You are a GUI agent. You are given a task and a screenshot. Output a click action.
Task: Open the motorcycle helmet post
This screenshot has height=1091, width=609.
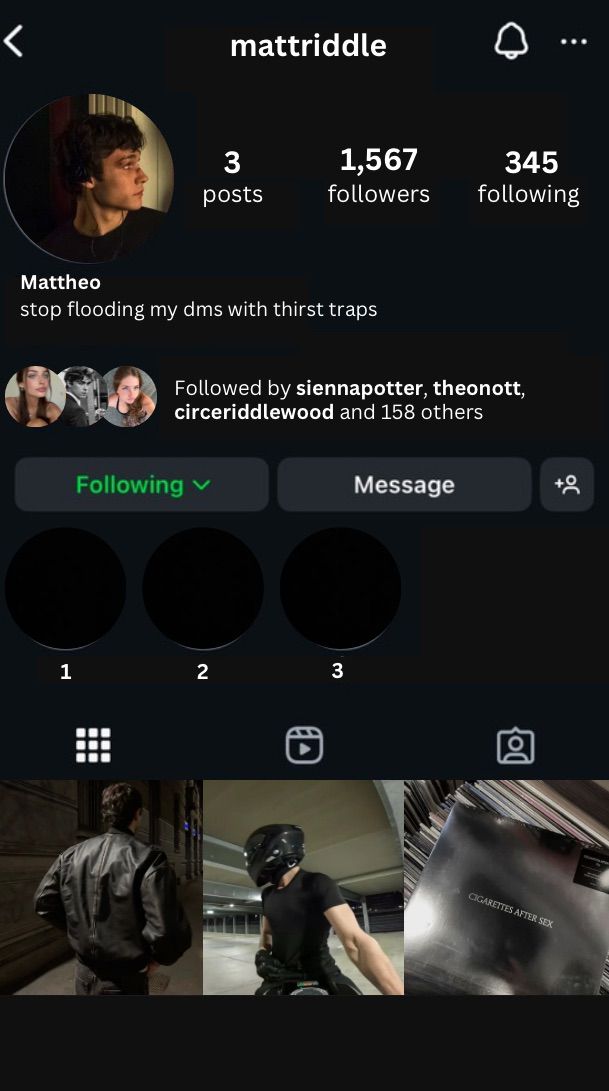pyautogui.click(x=303, y=887)
